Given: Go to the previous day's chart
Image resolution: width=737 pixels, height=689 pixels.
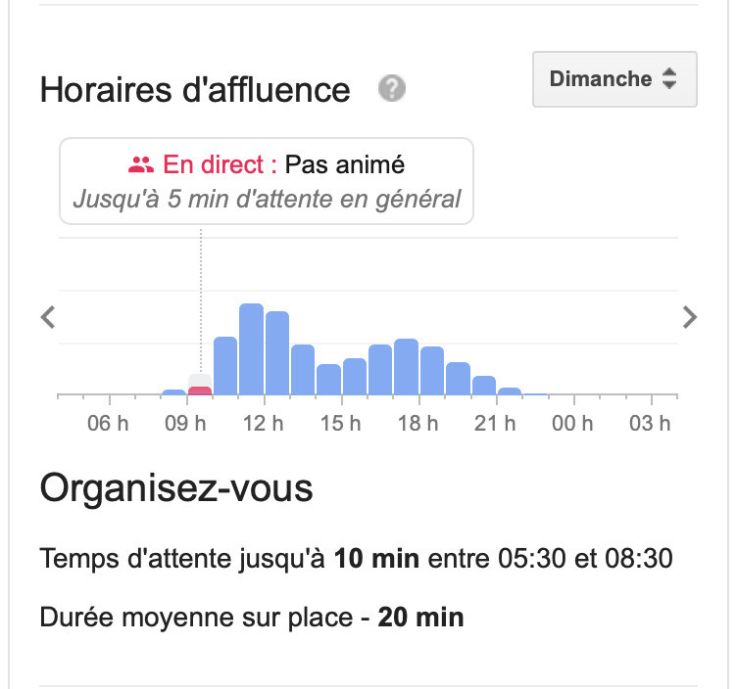Looking at the screenshot, I should tap(47, 318).
